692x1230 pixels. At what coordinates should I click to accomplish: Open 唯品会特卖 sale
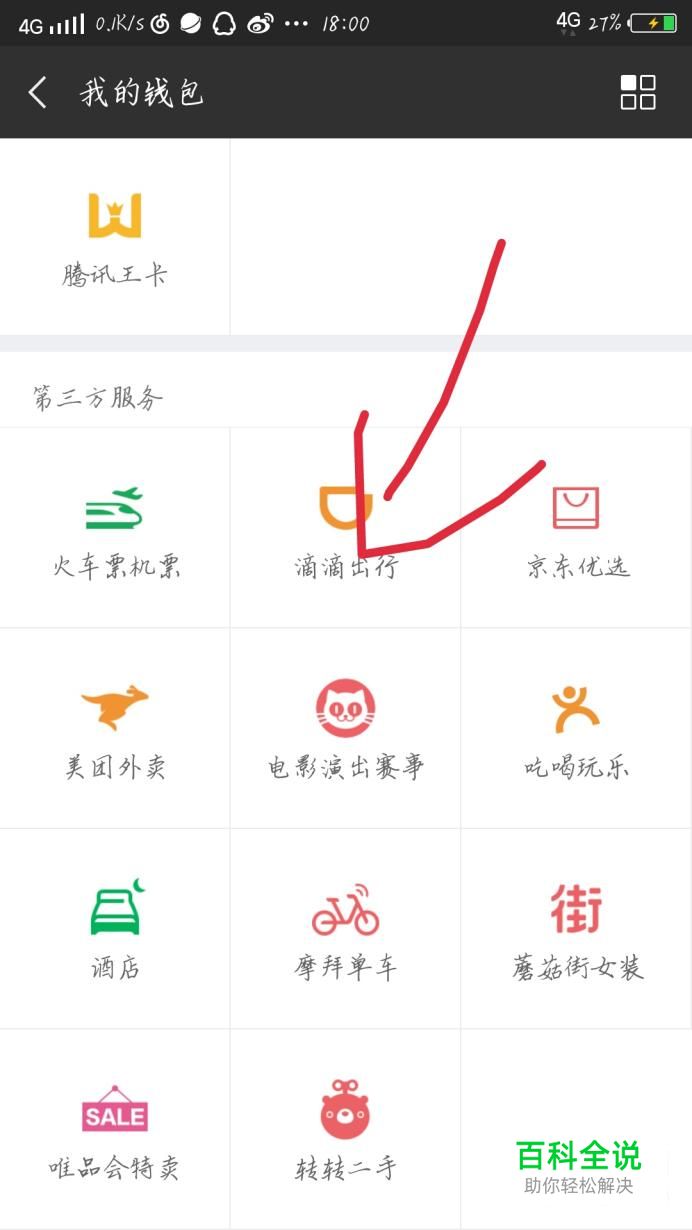[115, 1129]
